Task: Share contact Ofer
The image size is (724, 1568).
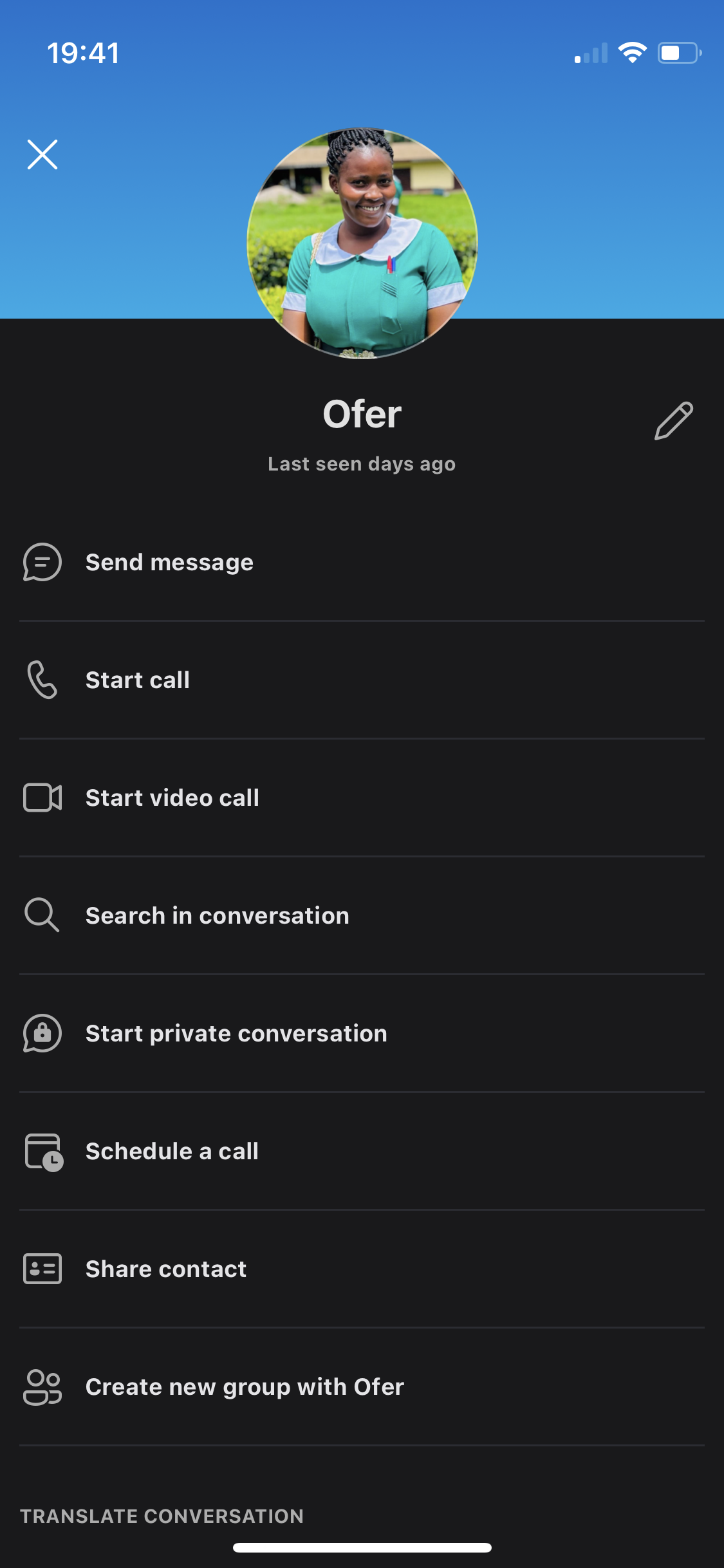Action: (x=166, y=1269)
